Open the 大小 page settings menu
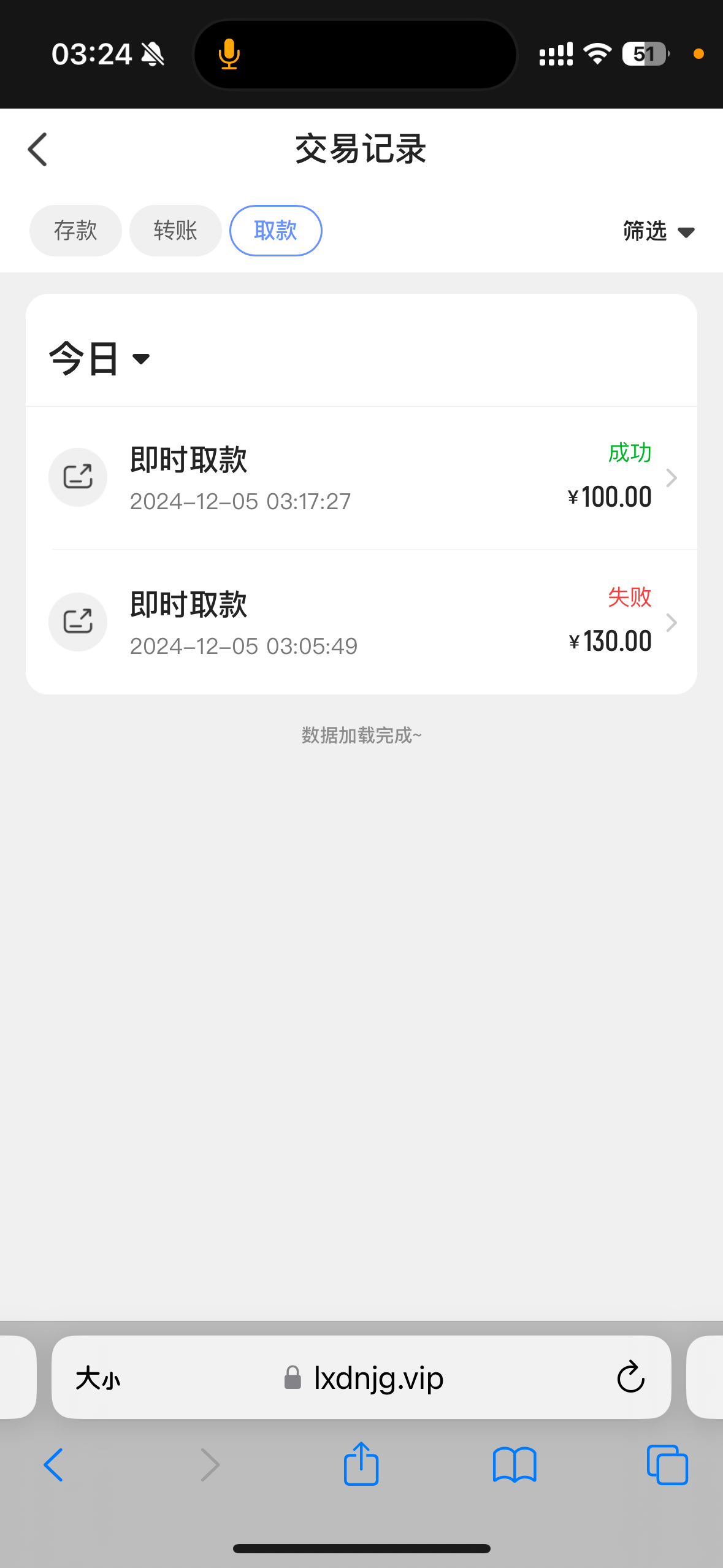This screenshot has width=723, height=1568. click(98, 1378)
